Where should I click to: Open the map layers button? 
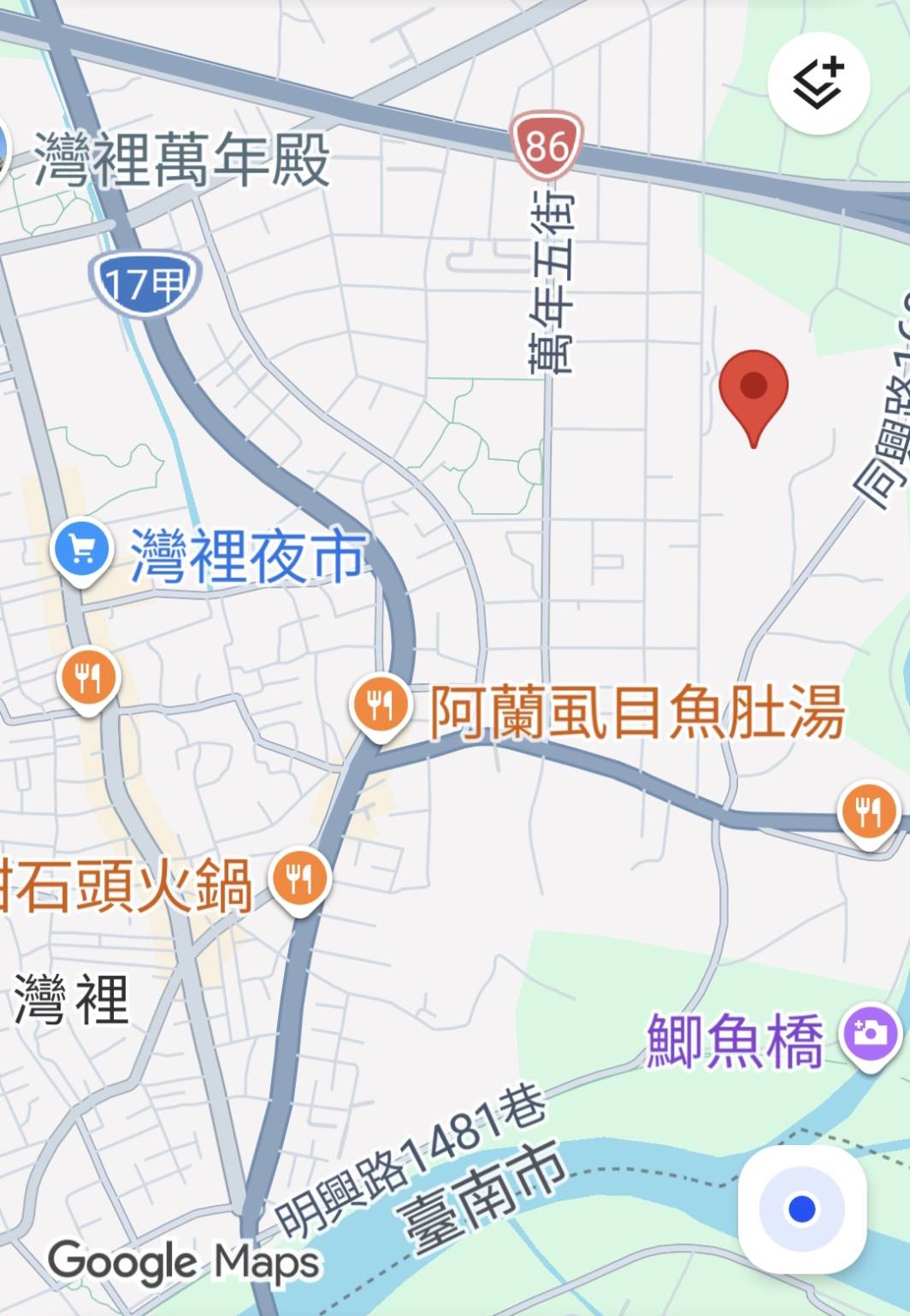tap(818, 83)
